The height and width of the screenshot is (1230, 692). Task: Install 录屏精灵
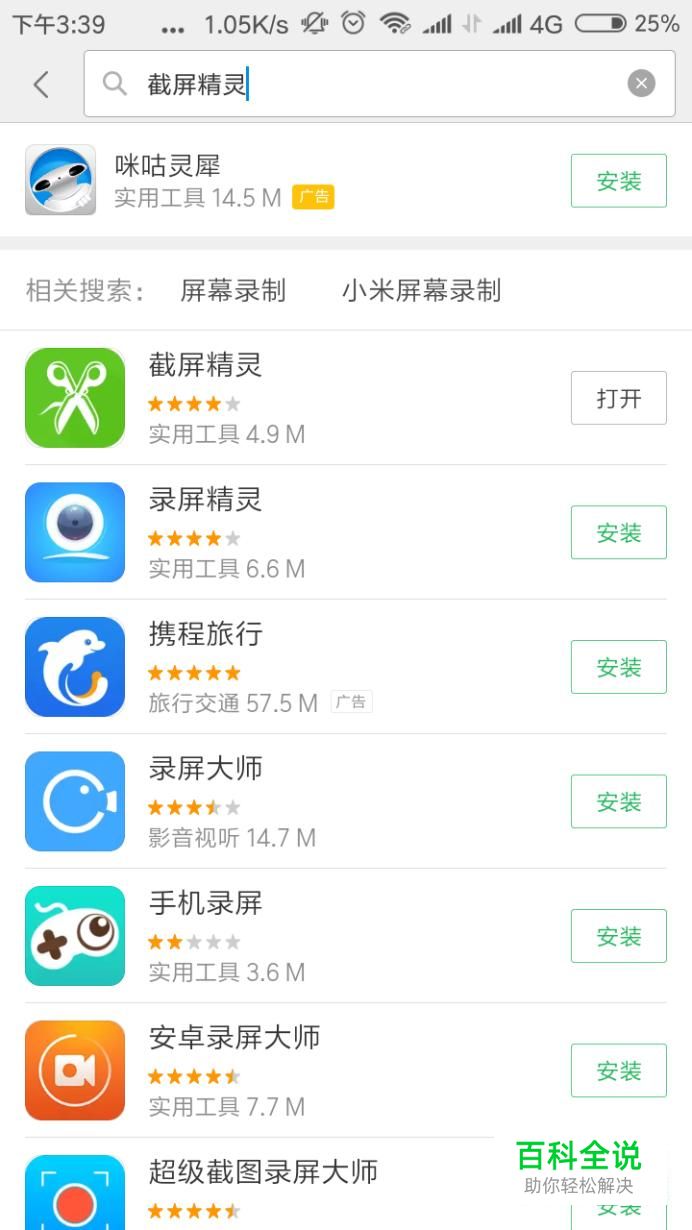click(x=618, y=533)
